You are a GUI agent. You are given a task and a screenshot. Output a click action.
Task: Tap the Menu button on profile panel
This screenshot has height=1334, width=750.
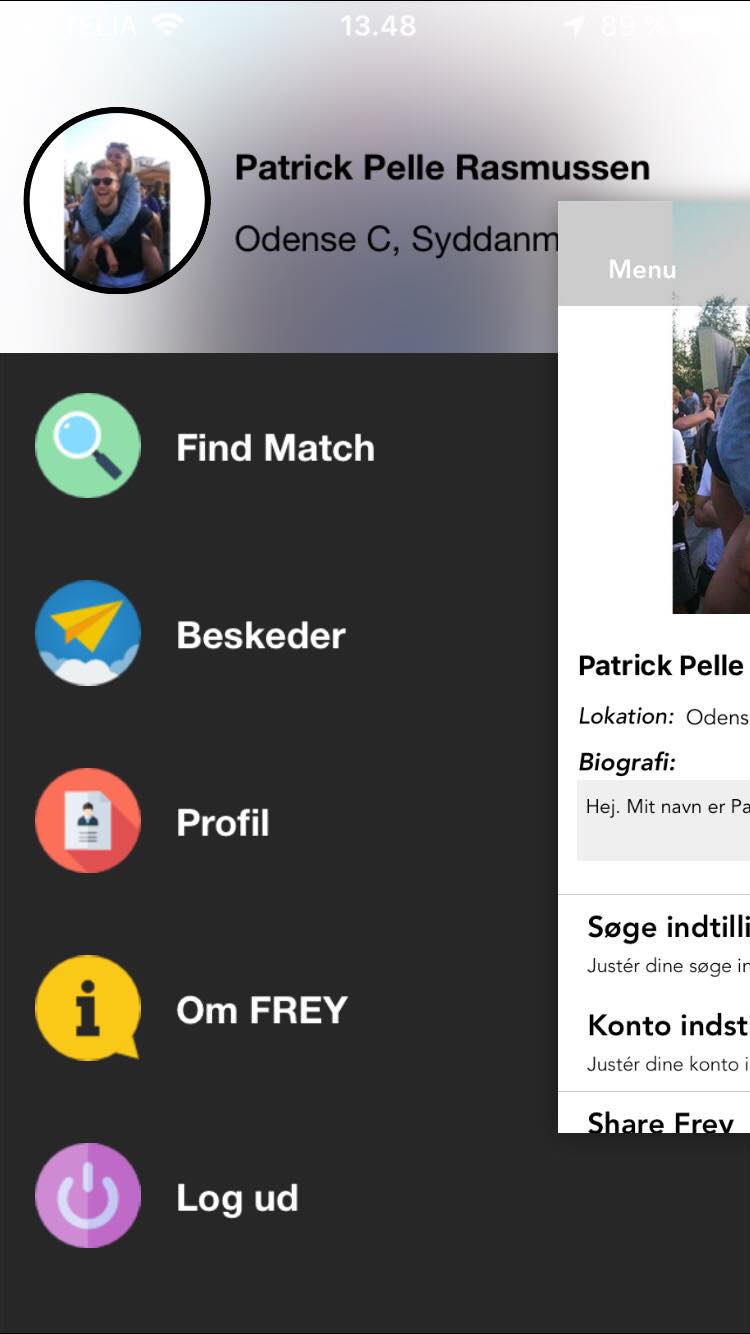click(x=642, y=269)
